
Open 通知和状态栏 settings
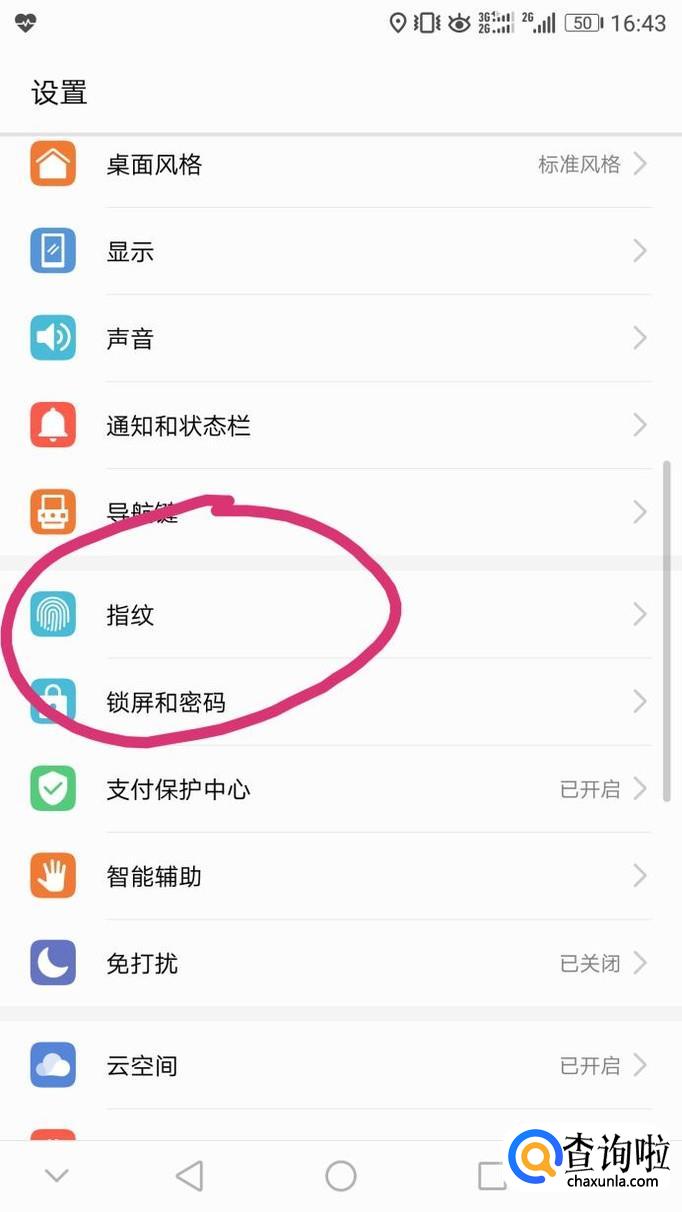tap(341, 426)
